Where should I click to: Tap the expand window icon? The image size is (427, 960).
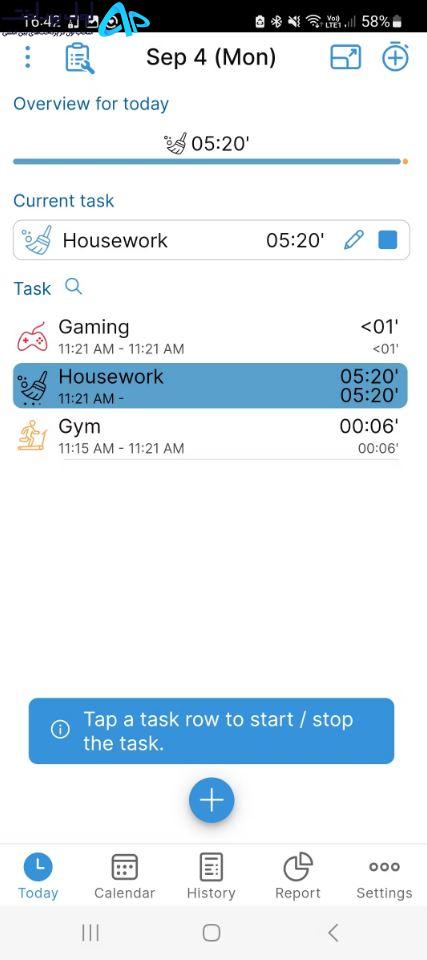pos(346,58)
